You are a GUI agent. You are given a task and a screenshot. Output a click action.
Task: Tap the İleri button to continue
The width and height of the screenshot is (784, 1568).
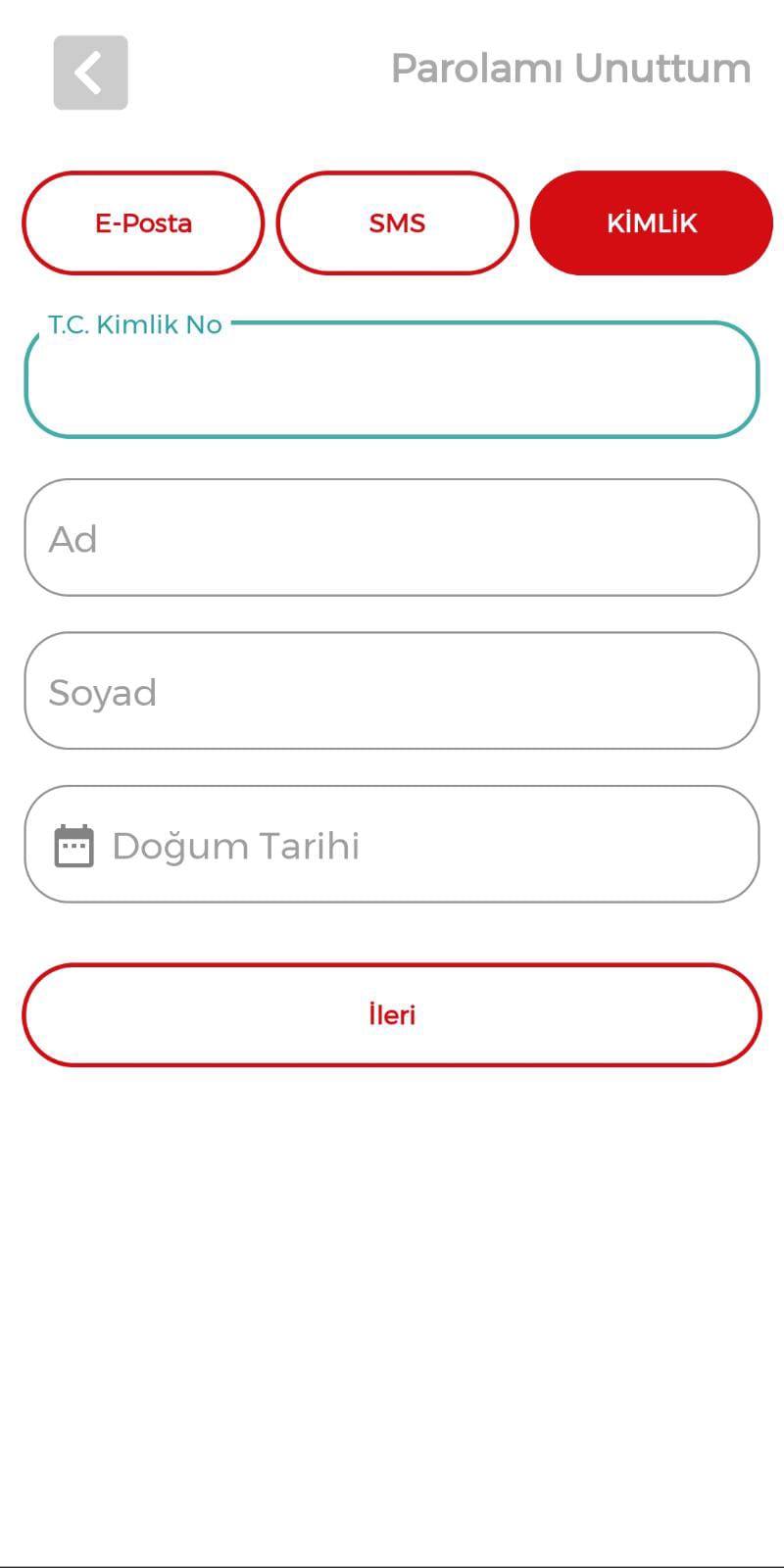(x=392, y=1014)
